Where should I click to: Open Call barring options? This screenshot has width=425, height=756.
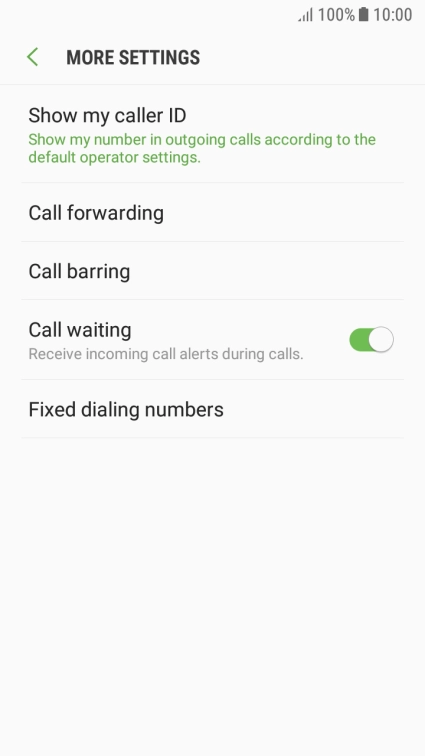(212, 271)
